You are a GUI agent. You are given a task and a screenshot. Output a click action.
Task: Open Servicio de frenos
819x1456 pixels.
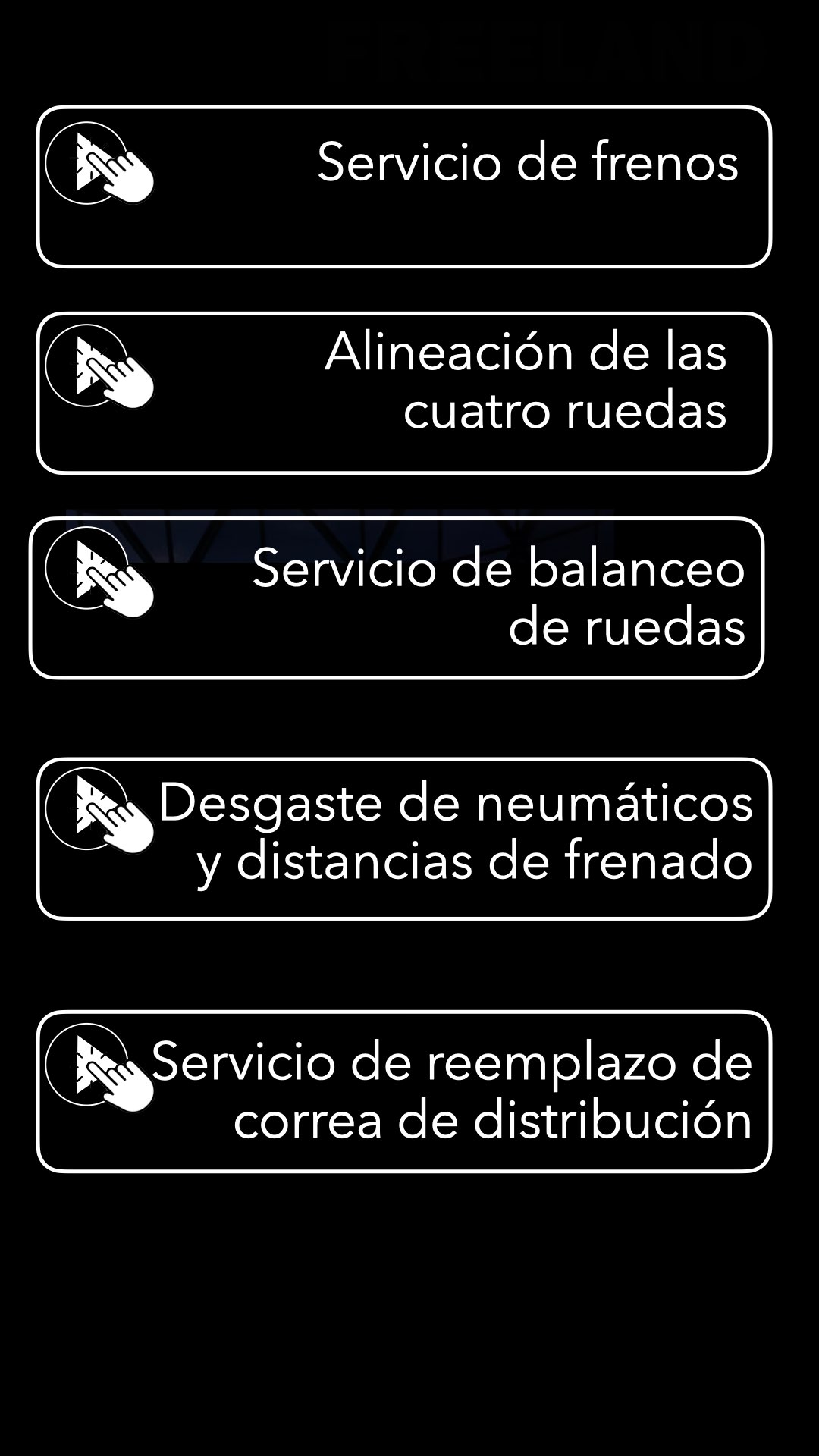(403, 187)
